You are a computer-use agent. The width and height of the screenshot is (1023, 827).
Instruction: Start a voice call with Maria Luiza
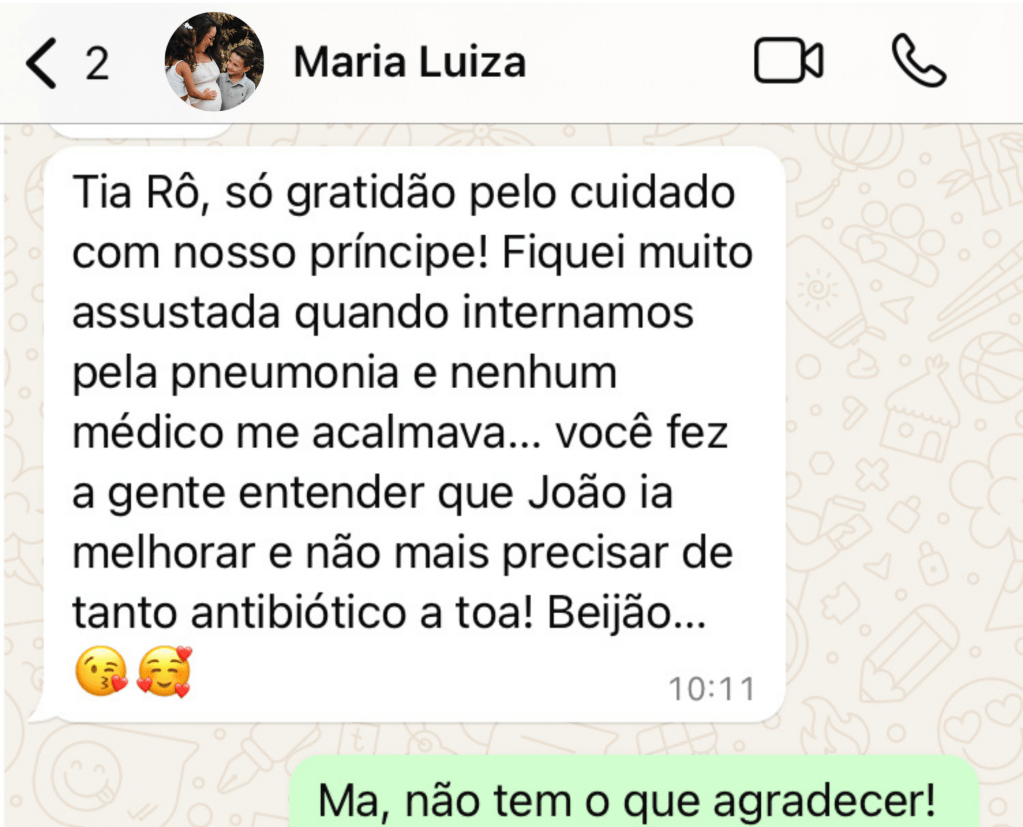click(918, 63)
